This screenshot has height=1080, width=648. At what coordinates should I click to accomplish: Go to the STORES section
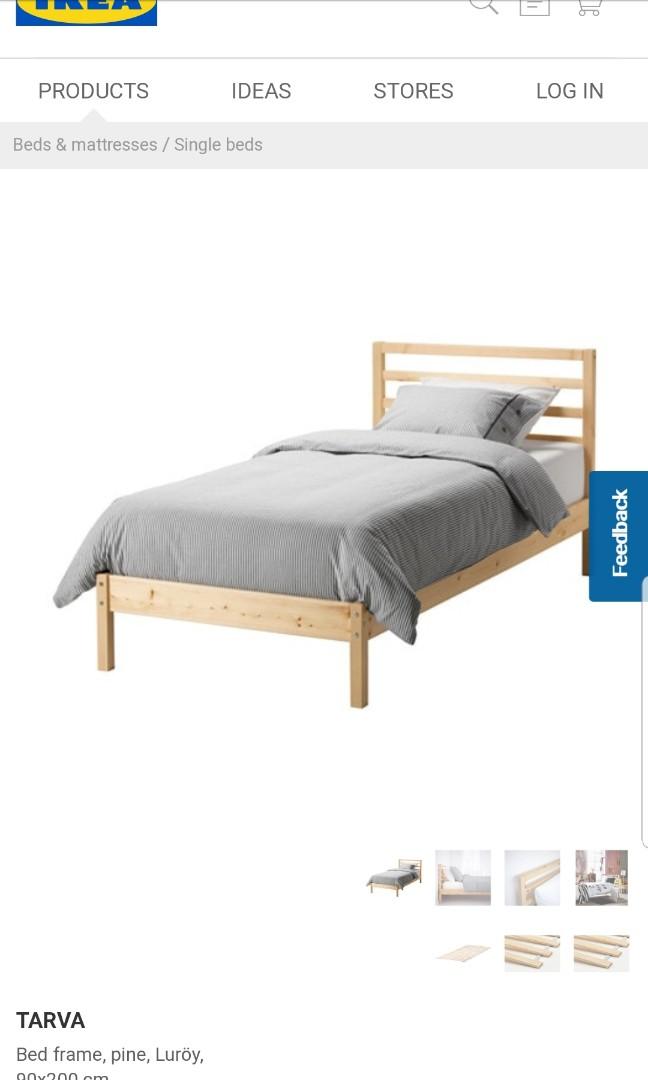point(413,91)
